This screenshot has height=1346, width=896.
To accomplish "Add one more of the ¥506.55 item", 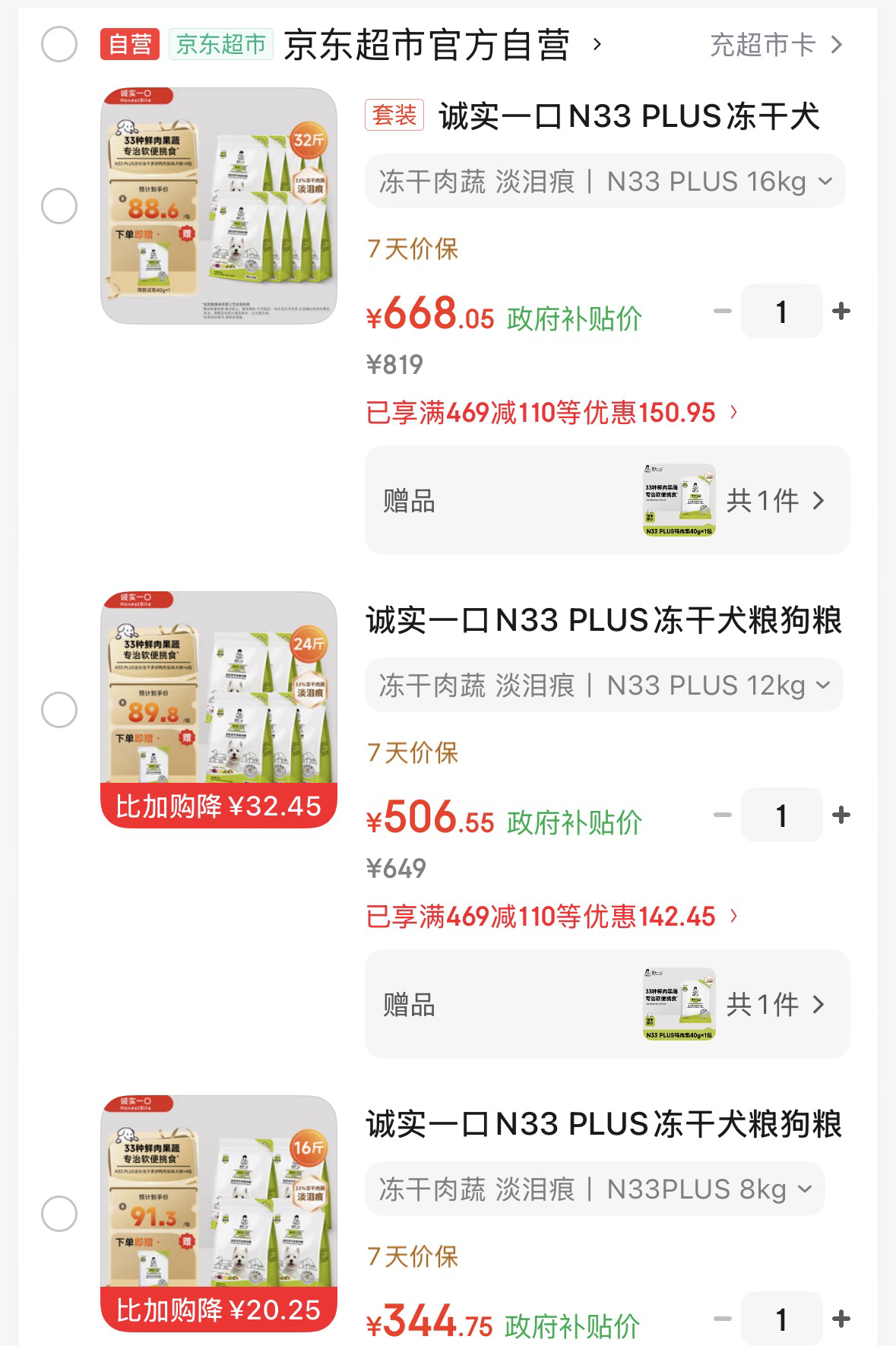I will pos(841,815).
